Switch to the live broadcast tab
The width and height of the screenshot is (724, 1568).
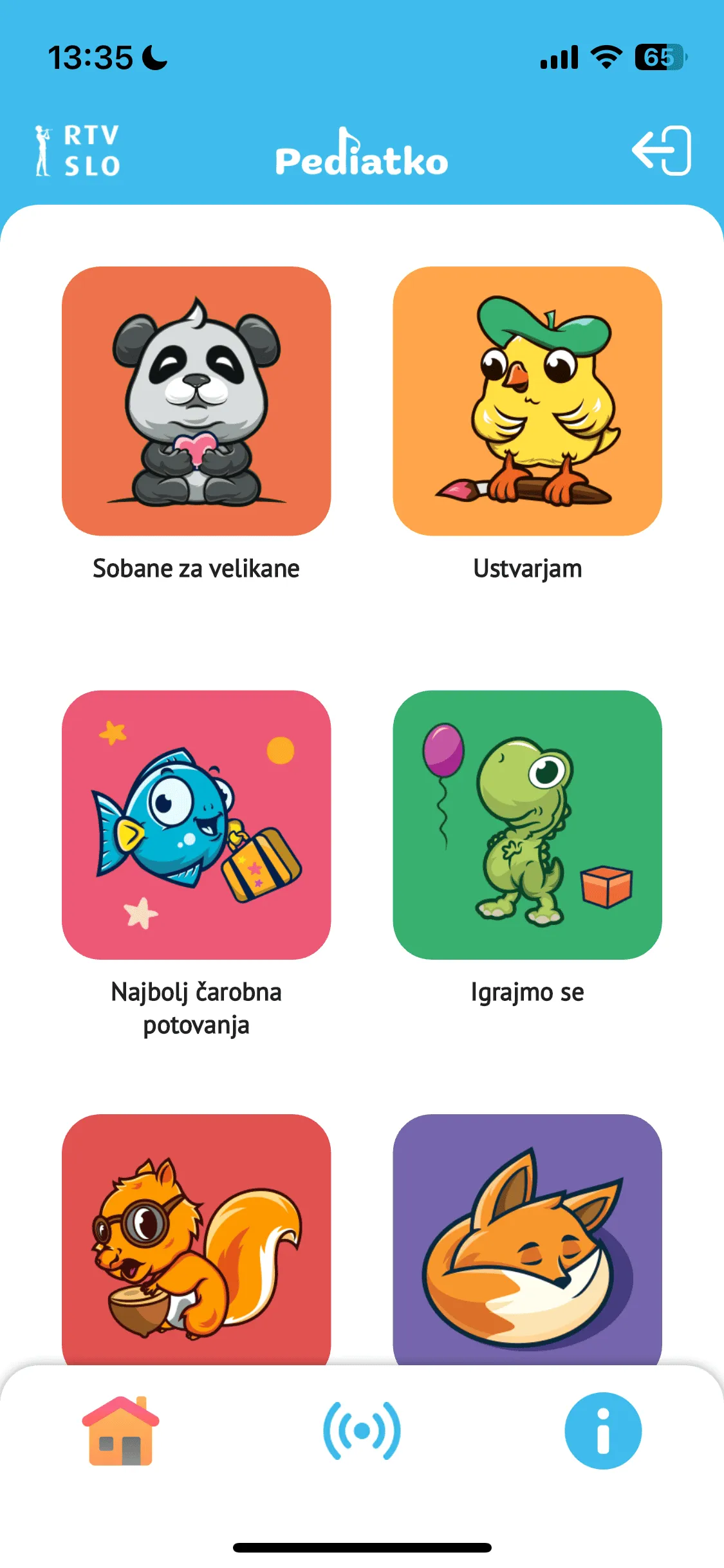pyautogui.click(x=362, y=1431)
